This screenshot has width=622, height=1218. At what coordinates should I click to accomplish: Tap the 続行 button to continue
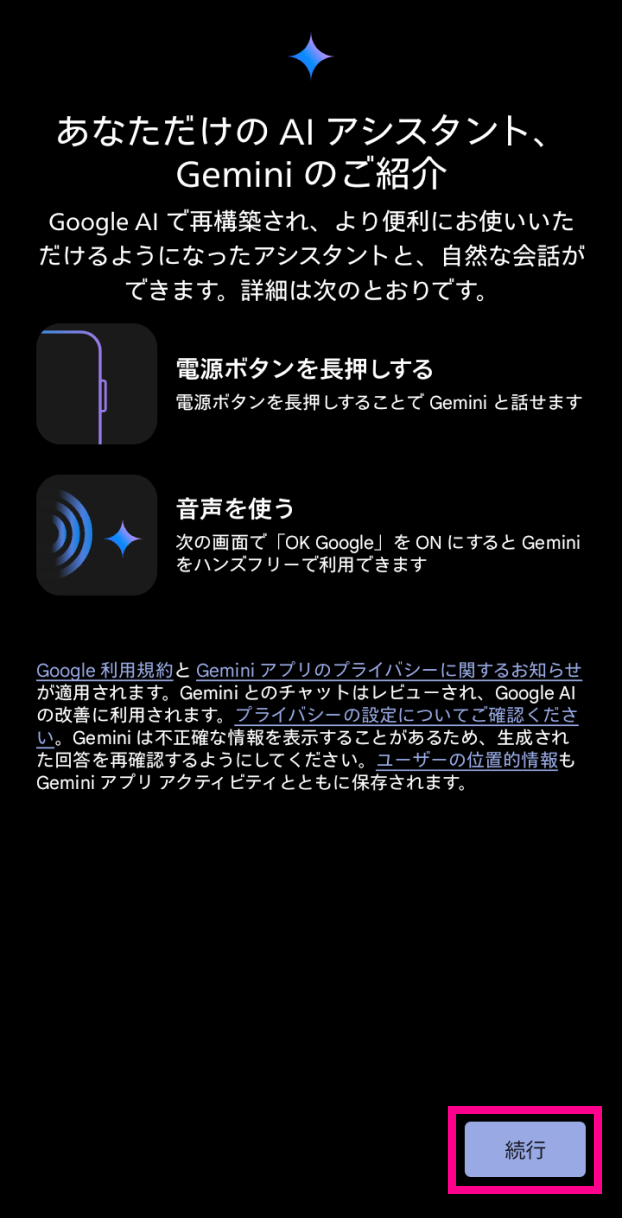click(524, 1149)
